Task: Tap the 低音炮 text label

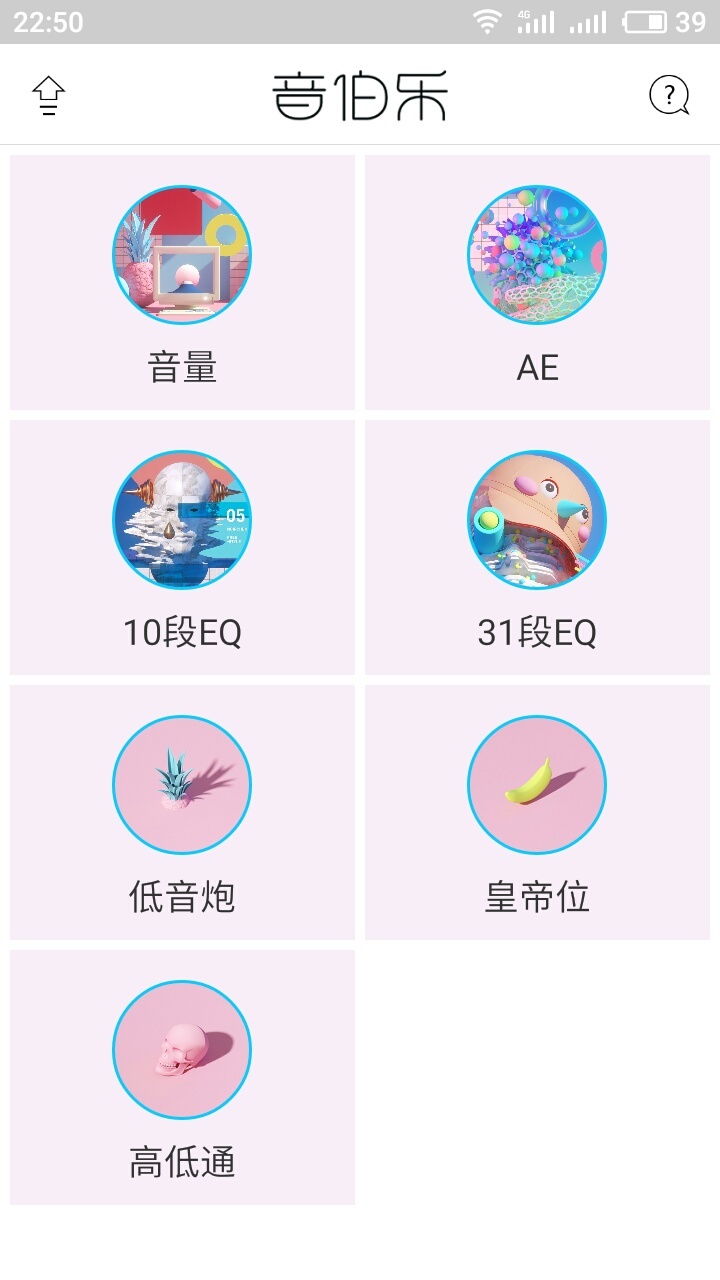Action: pyautogui.click(x=181, y=897)
